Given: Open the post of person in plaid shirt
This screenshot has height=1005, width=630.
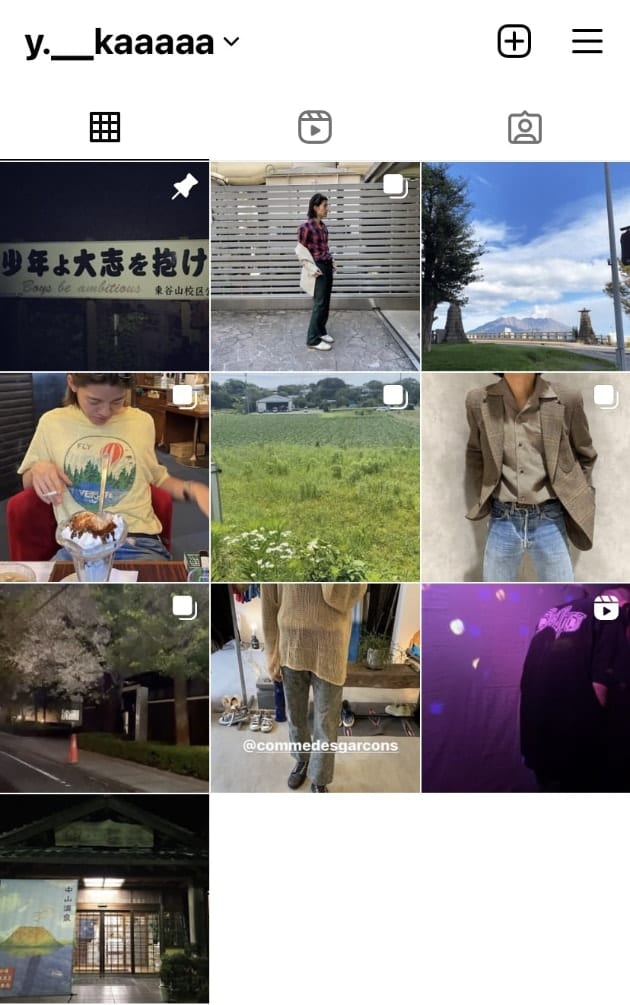Looking at the screenshot, I should (x=315, y=266).
